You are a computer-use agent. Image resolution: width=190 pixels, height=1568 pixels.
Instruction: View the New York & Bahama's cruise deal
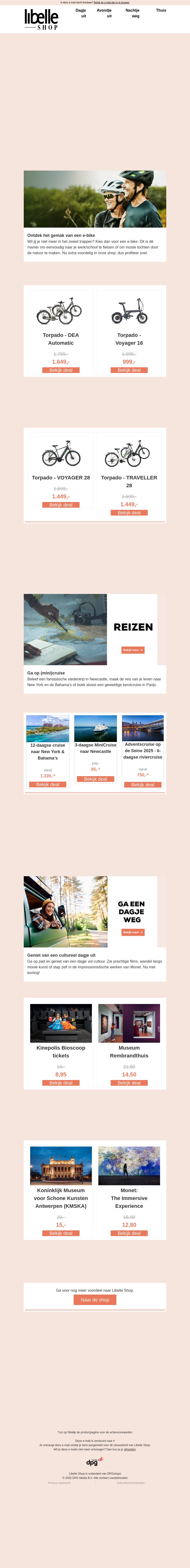(x=47, y=785)
